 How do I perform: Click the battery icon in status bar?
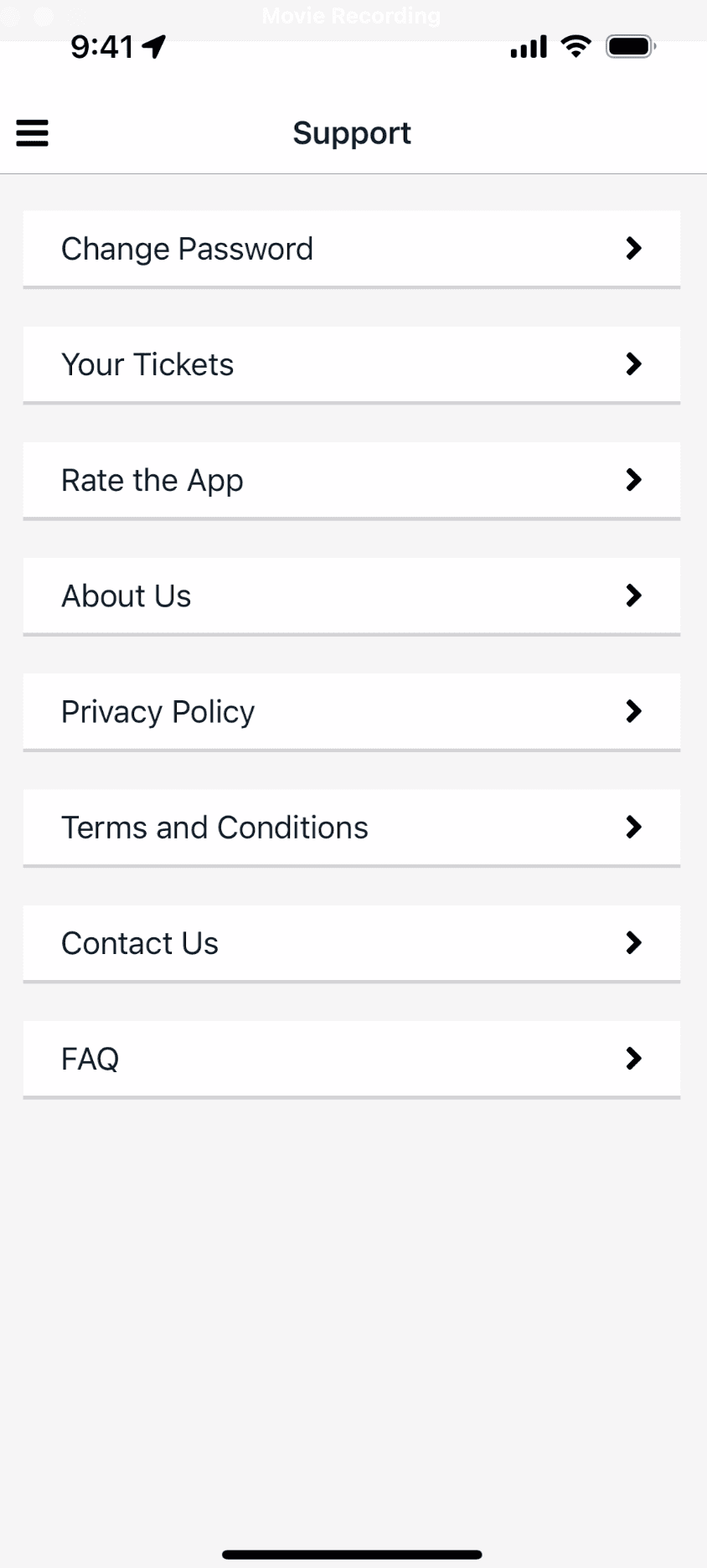click(630, 46)
